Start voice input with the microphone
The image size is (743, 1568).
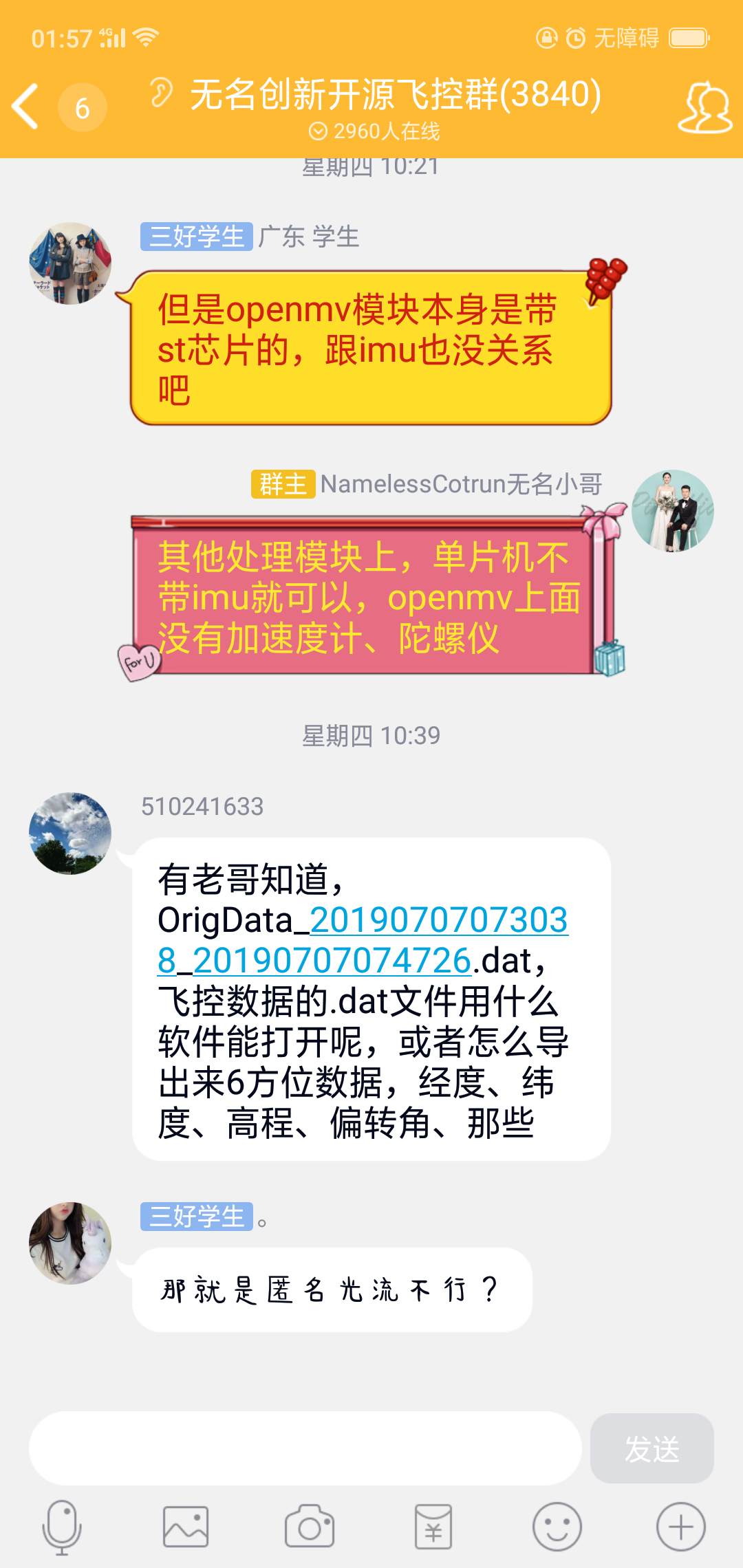(x=62, y=1527)
